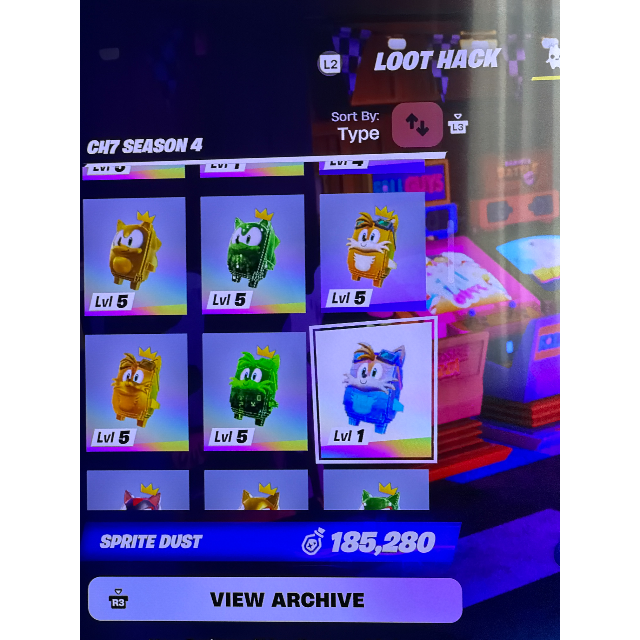Pick the gold fox sprite wearing goggles
The width and height of the screenshot is (640, 640).
137,392
